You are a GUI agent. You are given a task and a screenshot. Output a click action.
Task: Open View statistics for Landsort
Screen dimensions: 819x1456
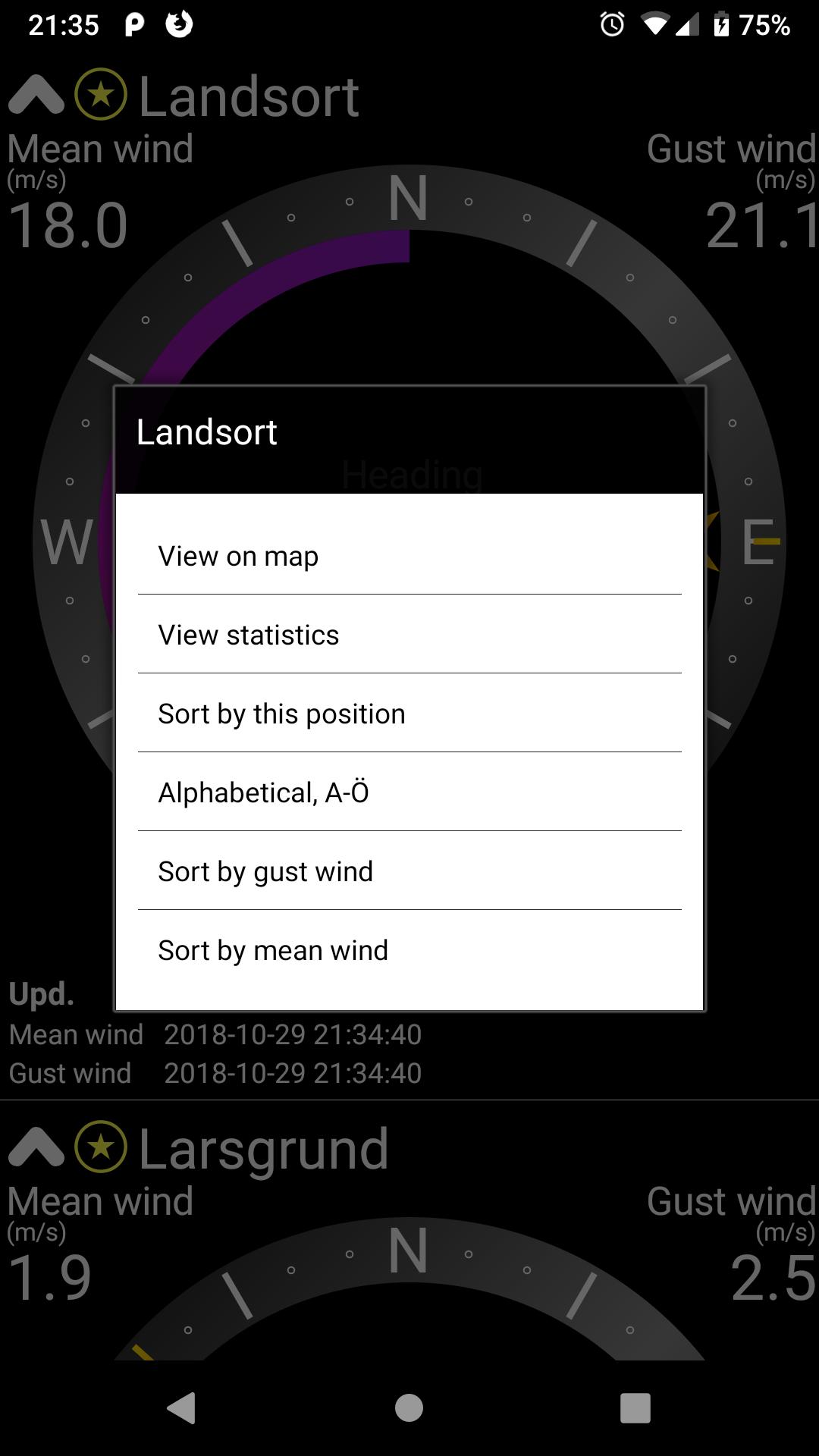click(409, 635)
